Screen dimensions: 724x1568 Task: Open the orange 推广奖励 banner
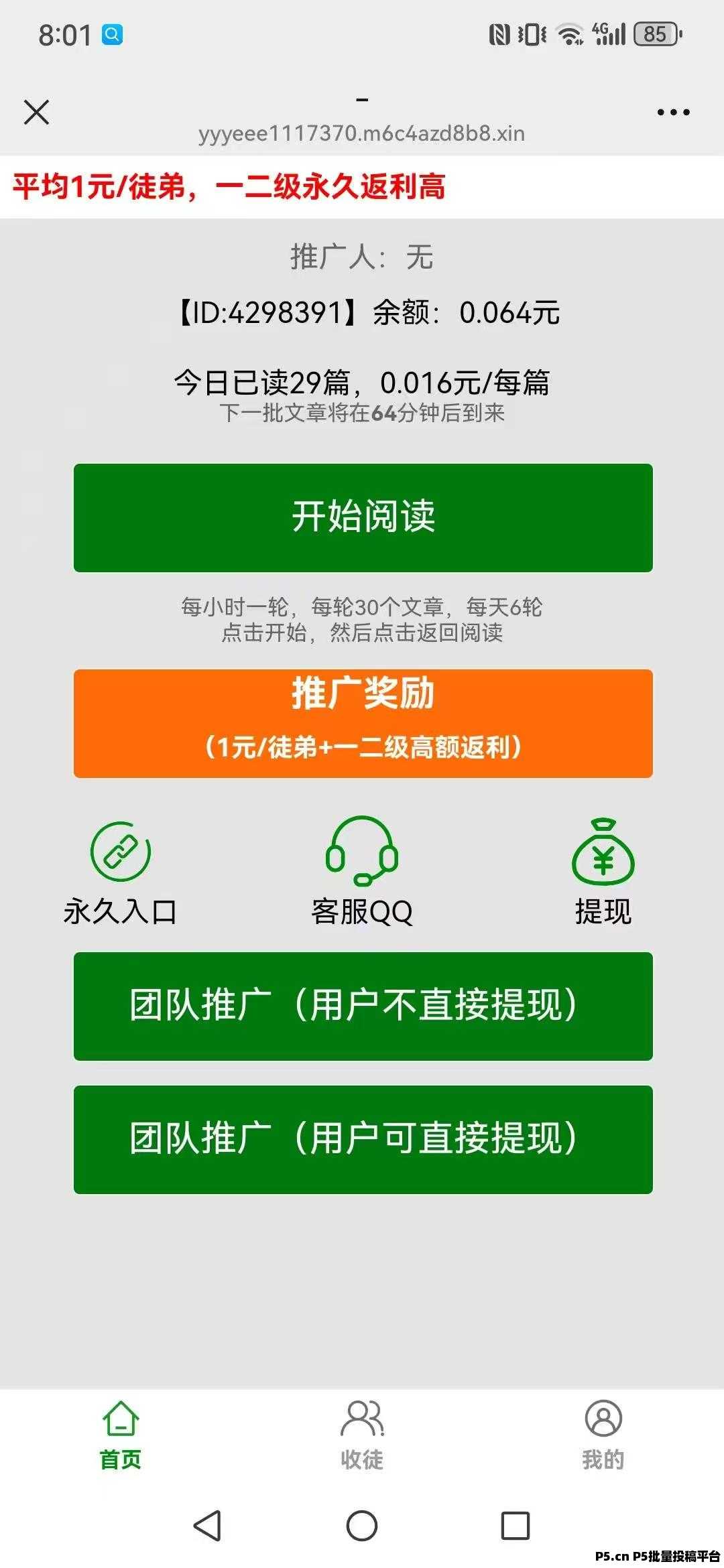363,723
